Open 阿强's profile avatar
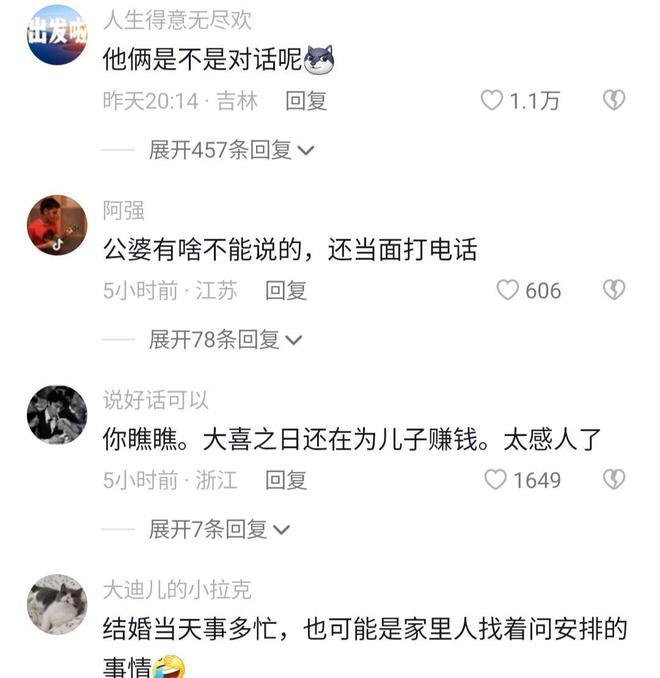 pyautogui.click(x=56, y=224)
